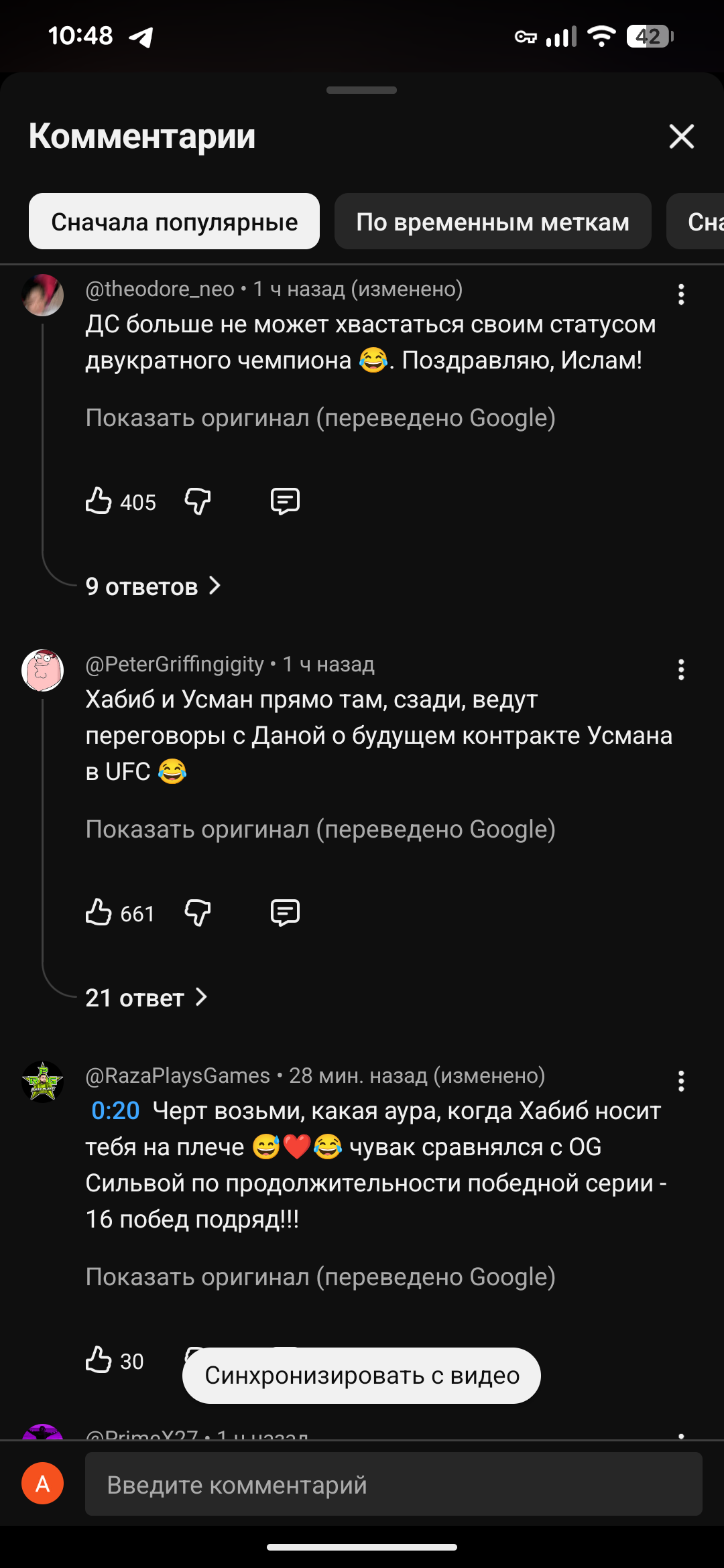724x1568 pixels.
Task: Focus the «Введите комментарий» input field
Action: (394, 1484)
